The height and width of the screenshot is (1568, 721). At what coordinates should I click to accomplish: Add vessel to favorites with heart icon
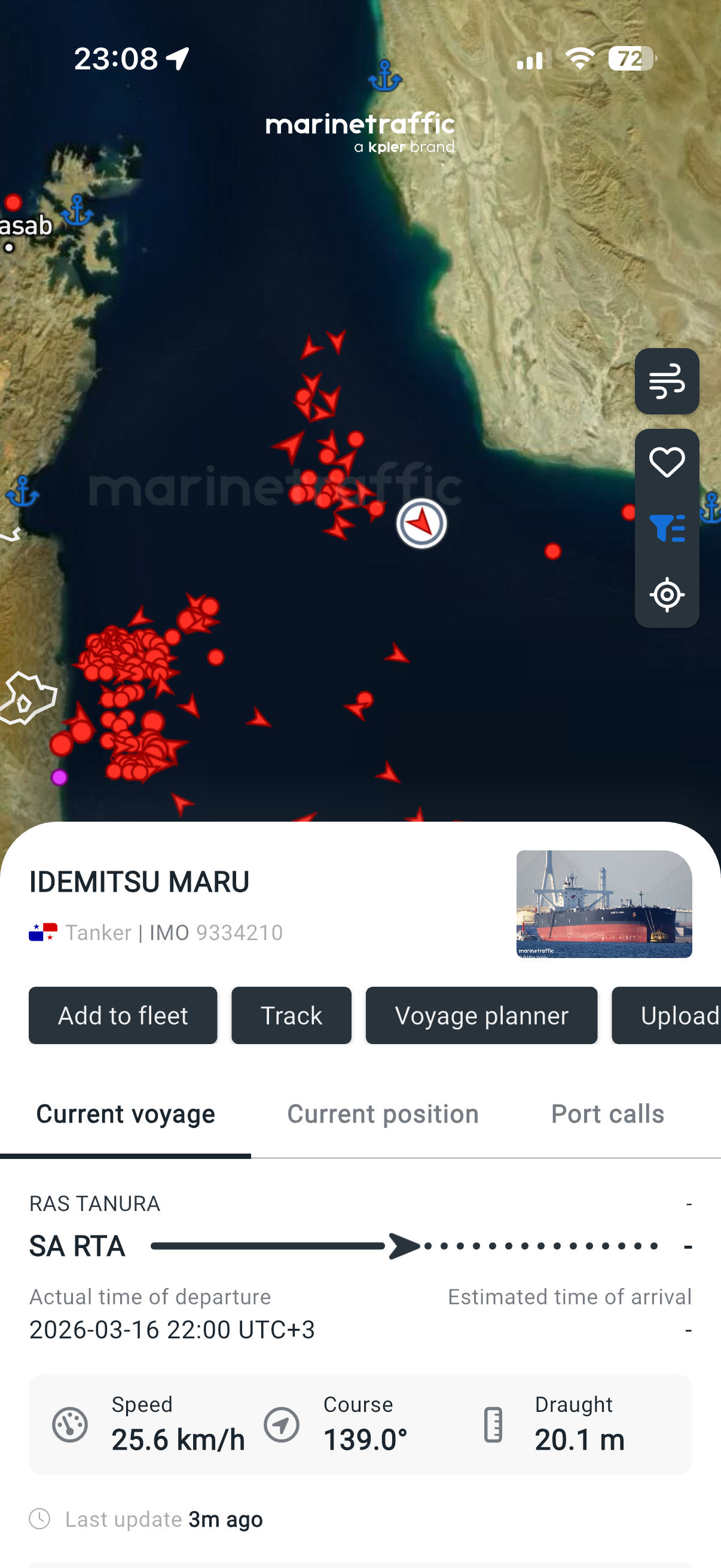click(x=667, y=462)
